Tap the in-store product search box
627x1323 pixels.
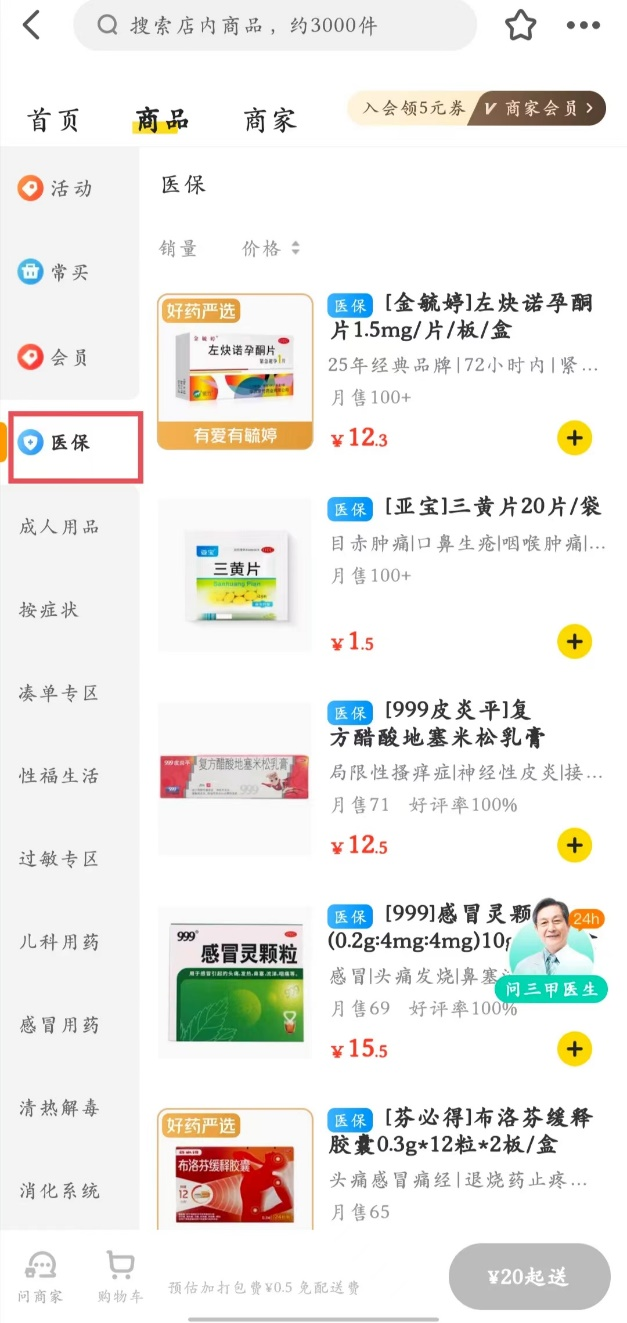click(x=275, y=25)
